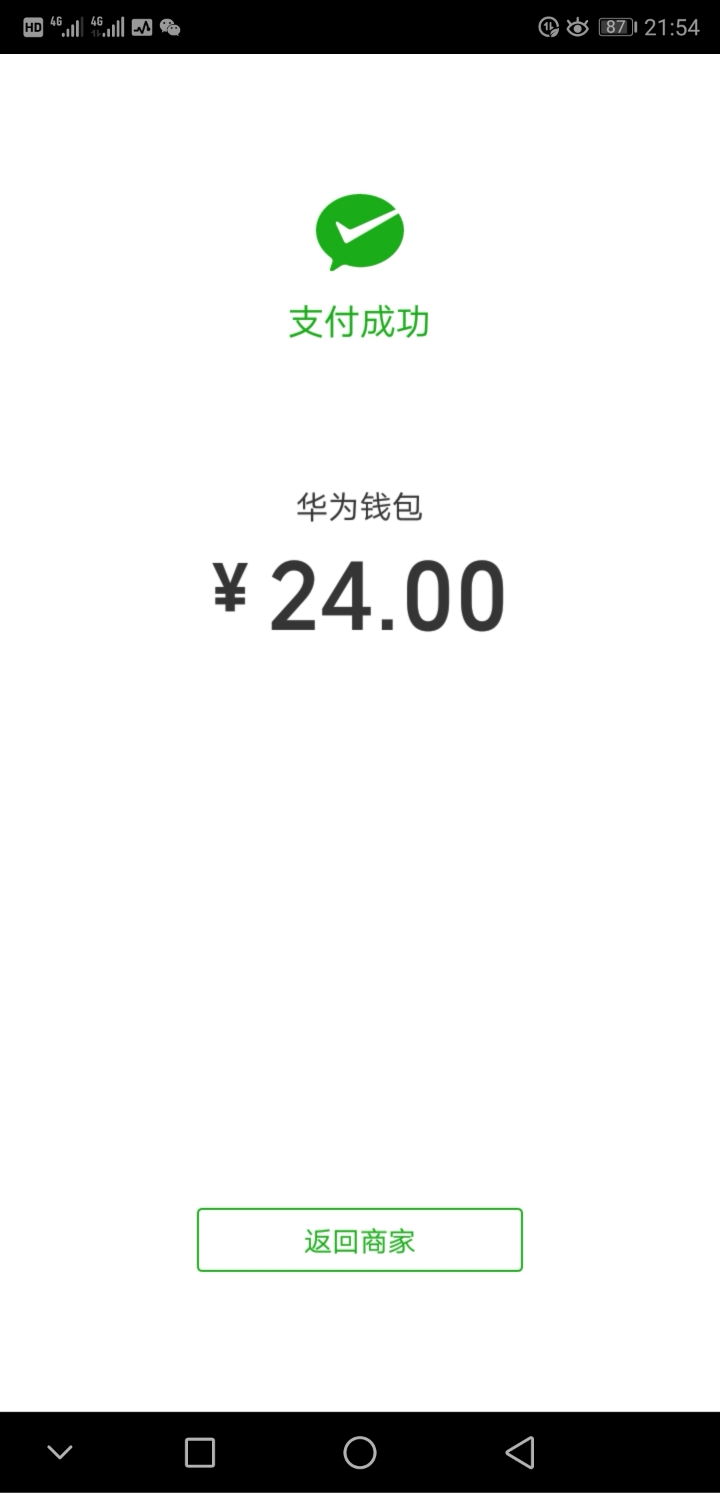Tap the 支付成功 success text
The height and width of the screenshot is (1493, 720).
tap(360, 322)
